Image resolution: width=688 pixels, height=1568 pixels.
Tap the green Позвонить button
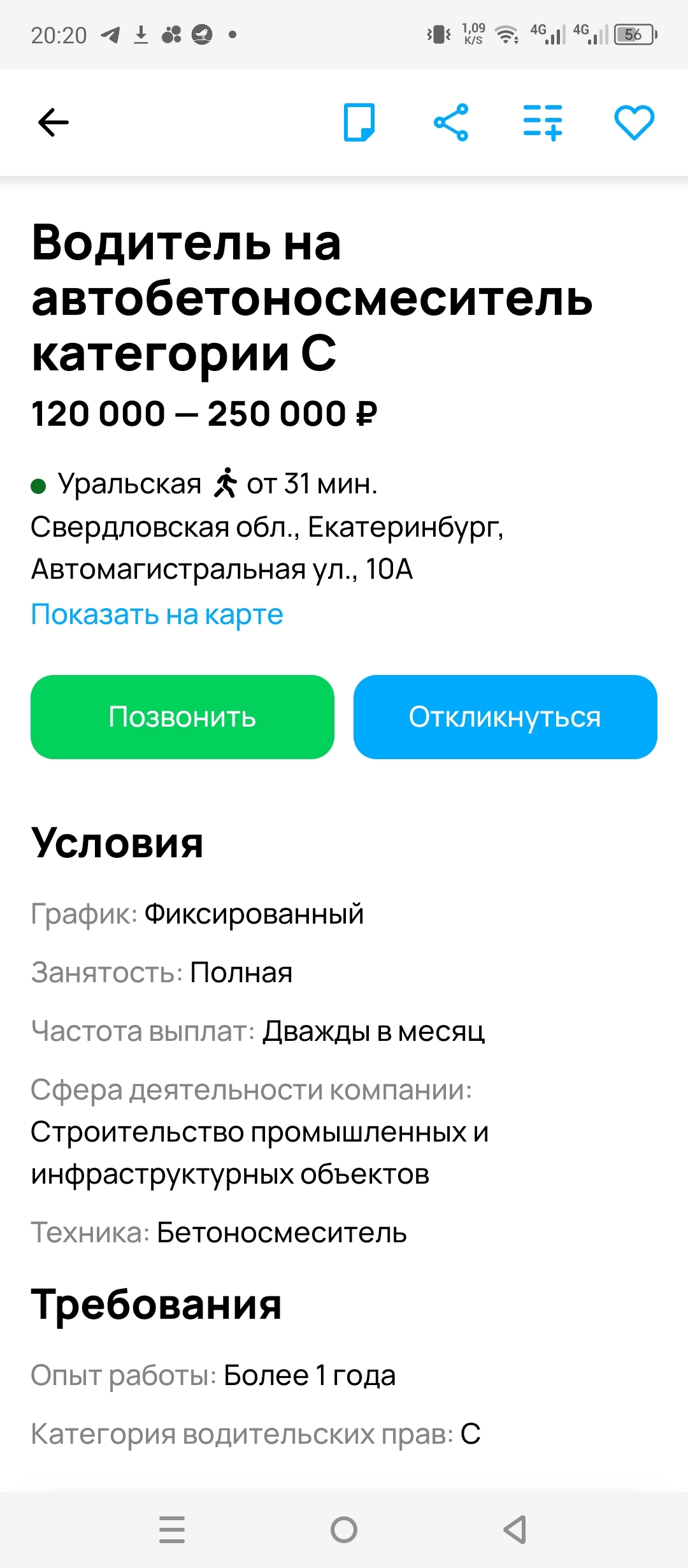(x=182, y=717)
